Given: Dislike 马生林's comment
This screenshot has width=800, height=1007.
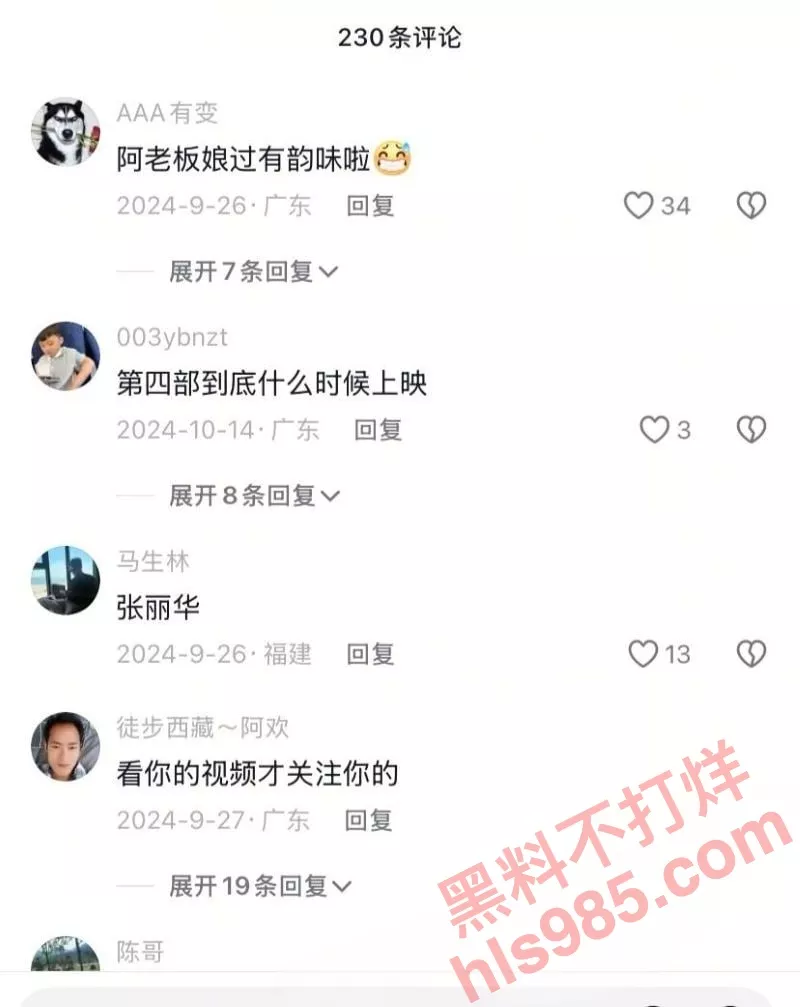Looking at the screenshot, I should click(x=751, y=654).
